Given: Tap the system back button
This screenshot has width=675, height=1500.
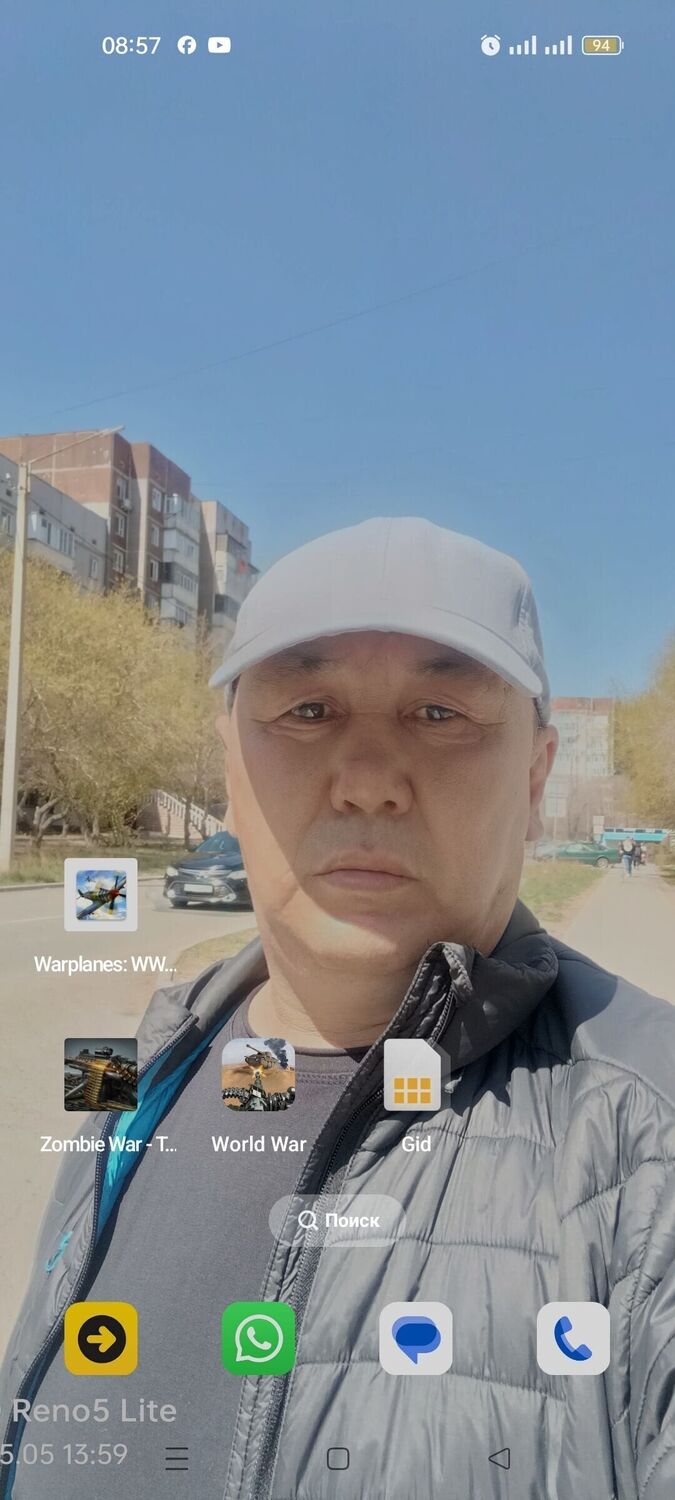Looking at the screenshot, I should coord(499,1458).
